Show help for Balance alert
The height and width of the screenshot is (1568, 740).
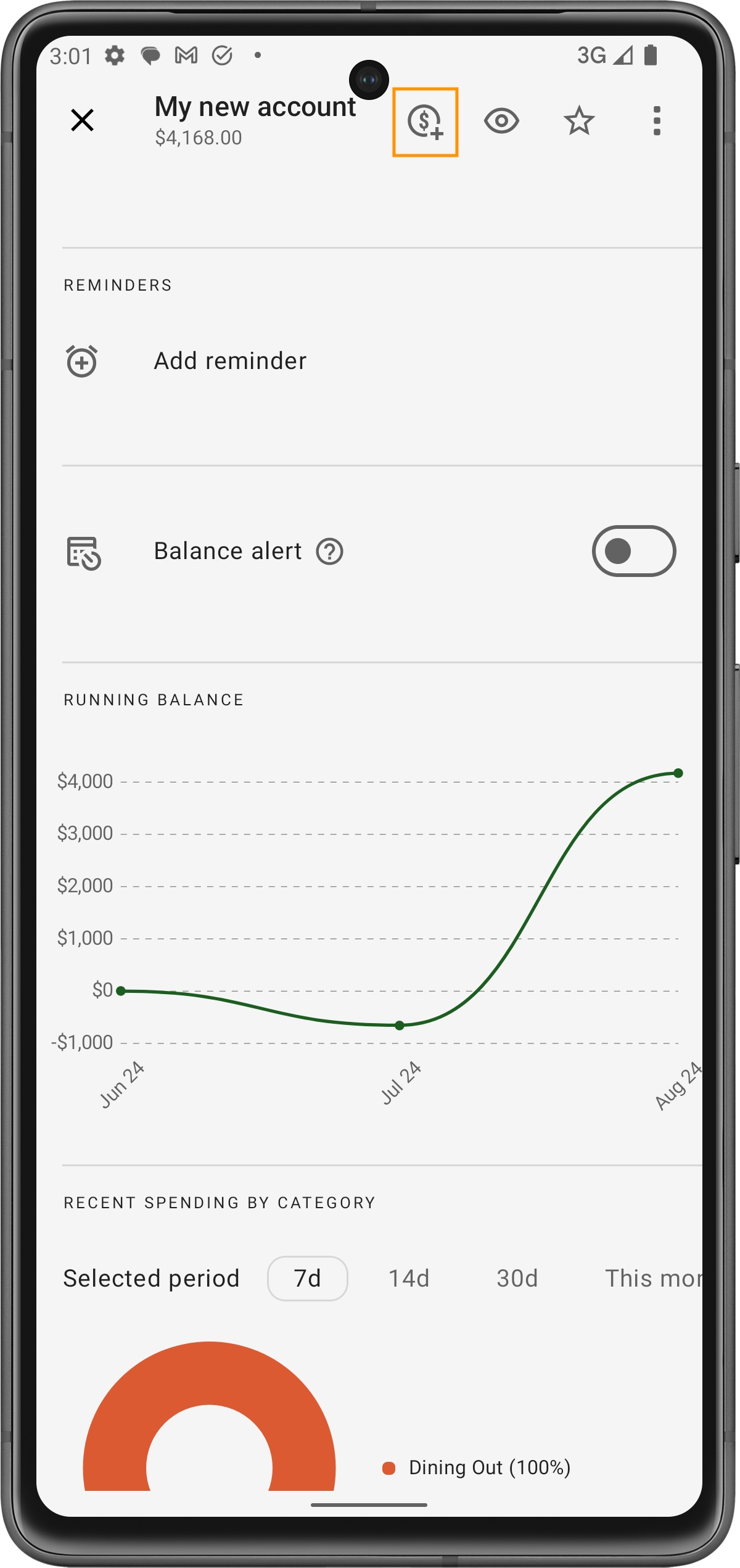(330, 551)
